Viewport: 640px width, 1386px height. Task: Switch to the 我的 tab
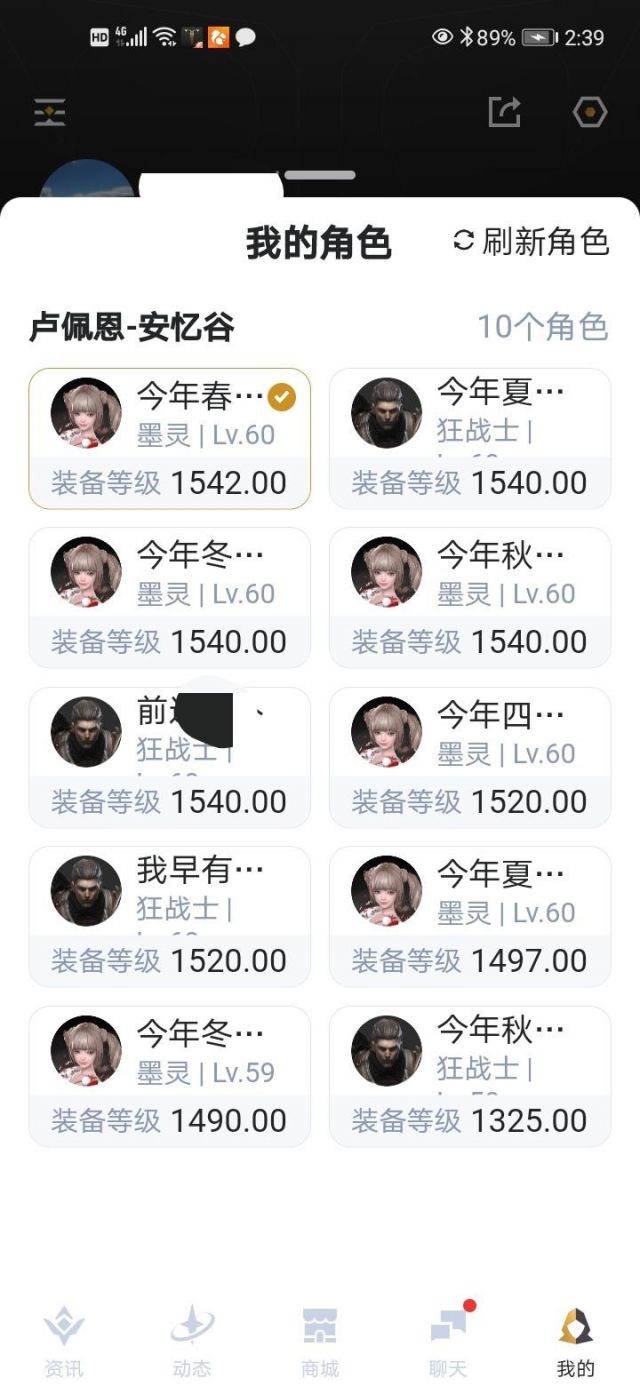pos(576,1342)
